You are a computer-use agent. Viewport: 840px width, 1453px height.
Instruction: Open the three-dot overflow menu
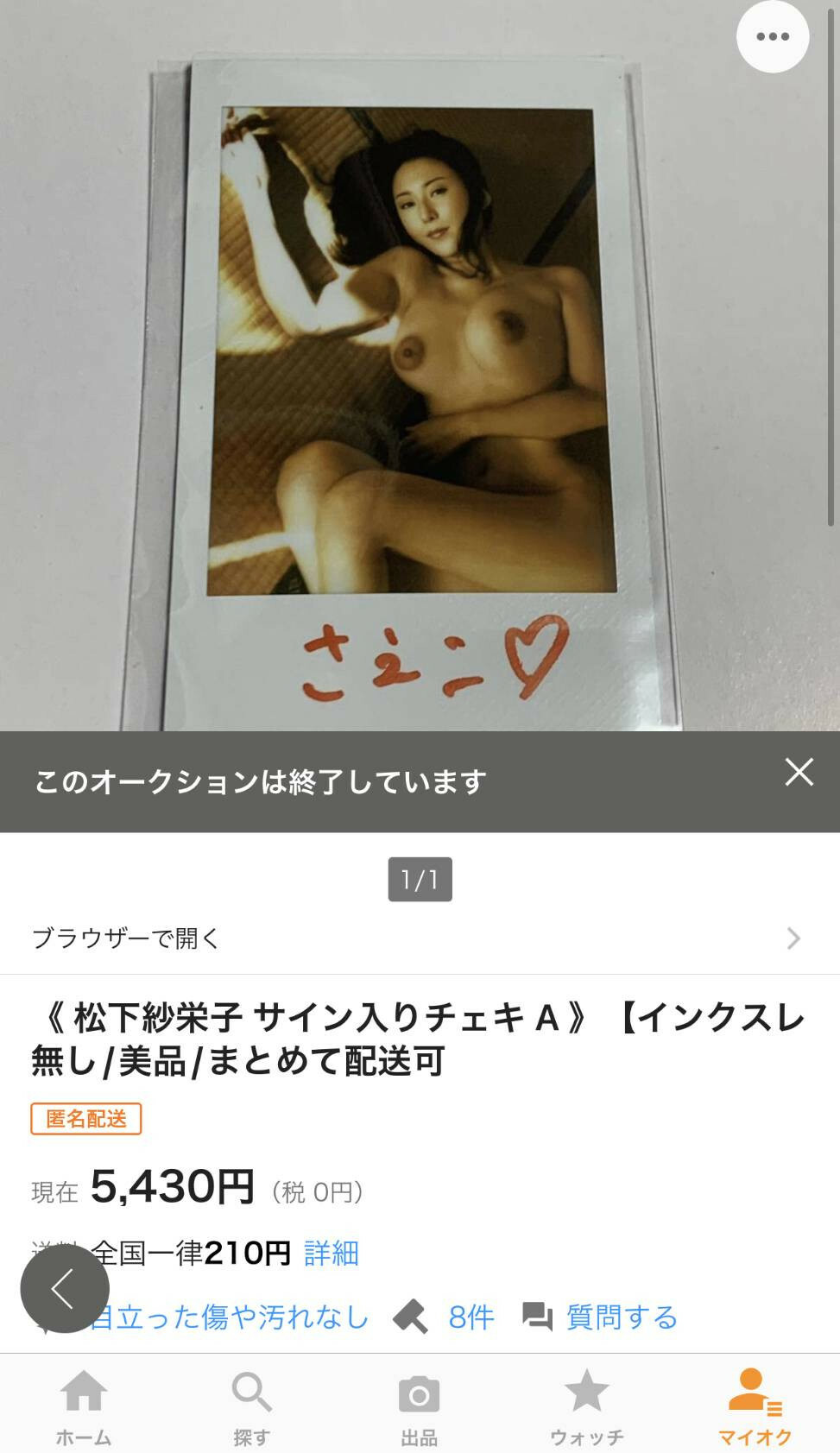tap(772, 36)
